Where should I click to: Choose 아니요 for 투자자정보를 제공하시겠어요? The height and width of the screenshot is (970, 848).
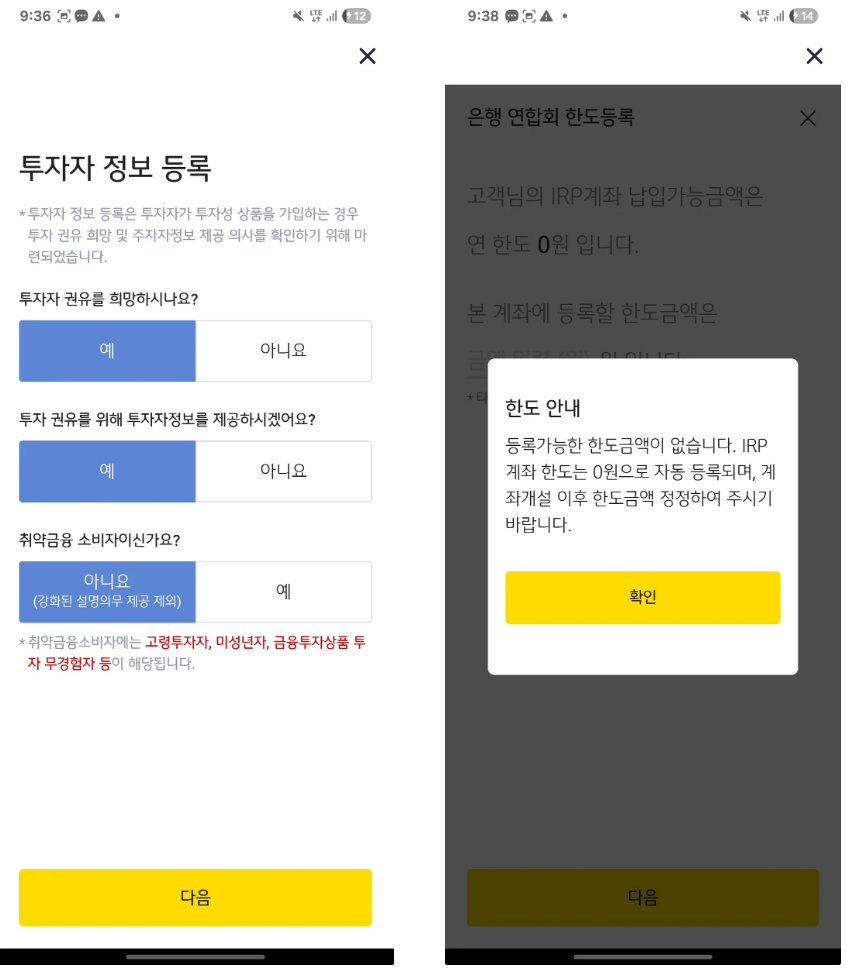tap(283, 471)
